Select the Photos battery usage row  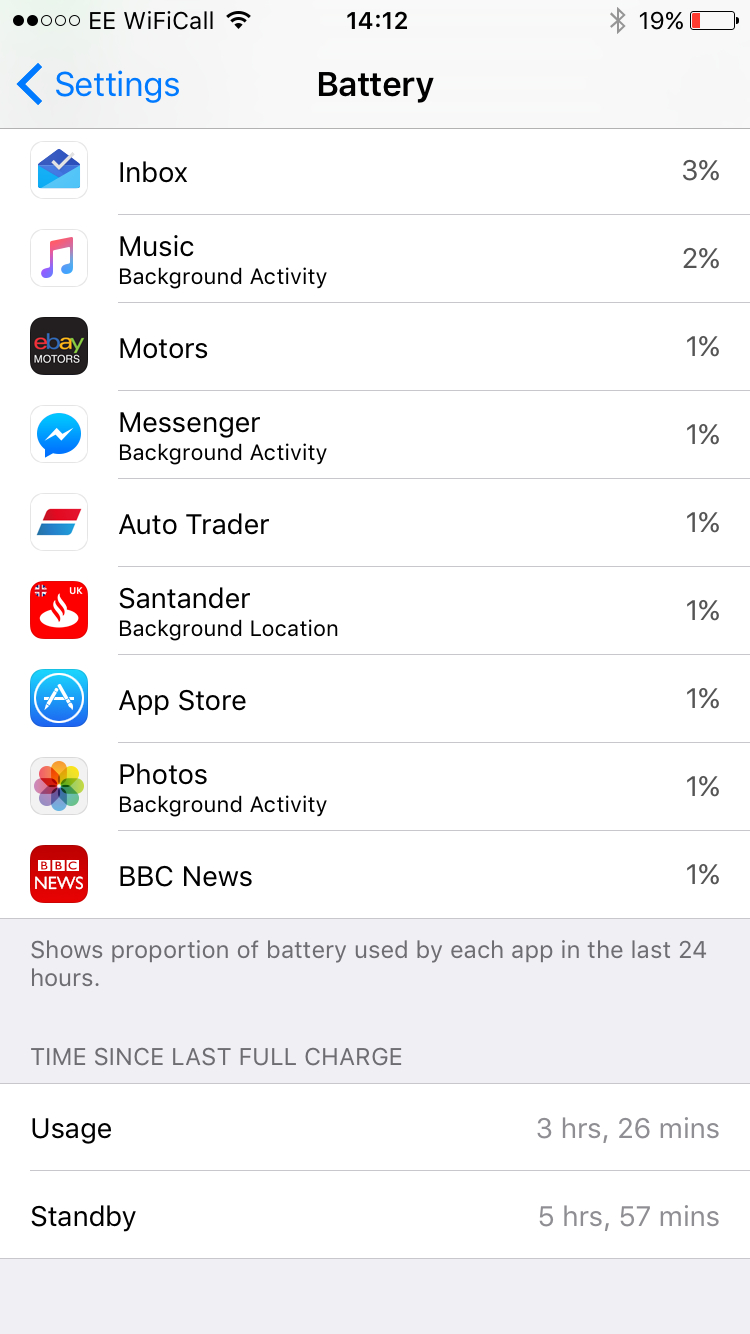375,787
